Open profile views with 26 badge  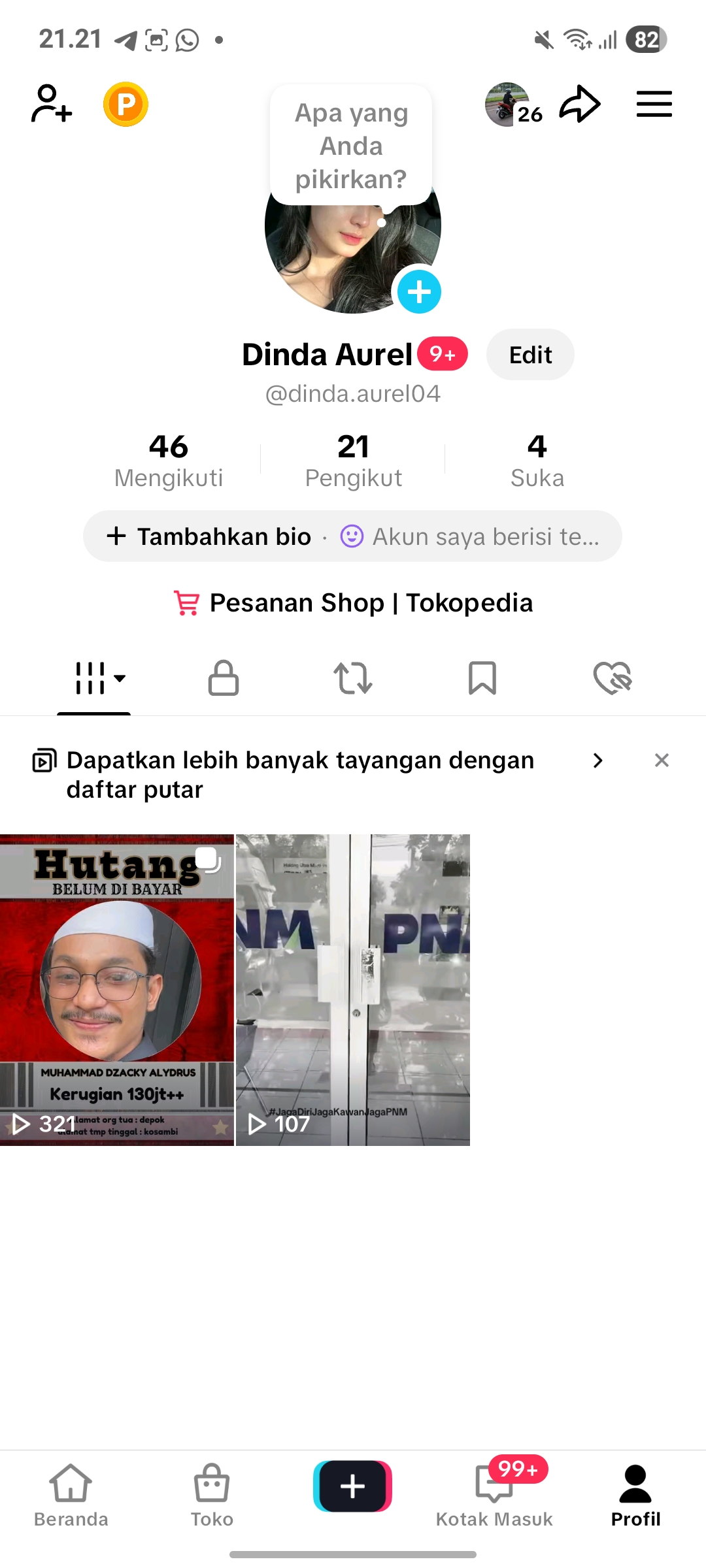coord(513,105)
